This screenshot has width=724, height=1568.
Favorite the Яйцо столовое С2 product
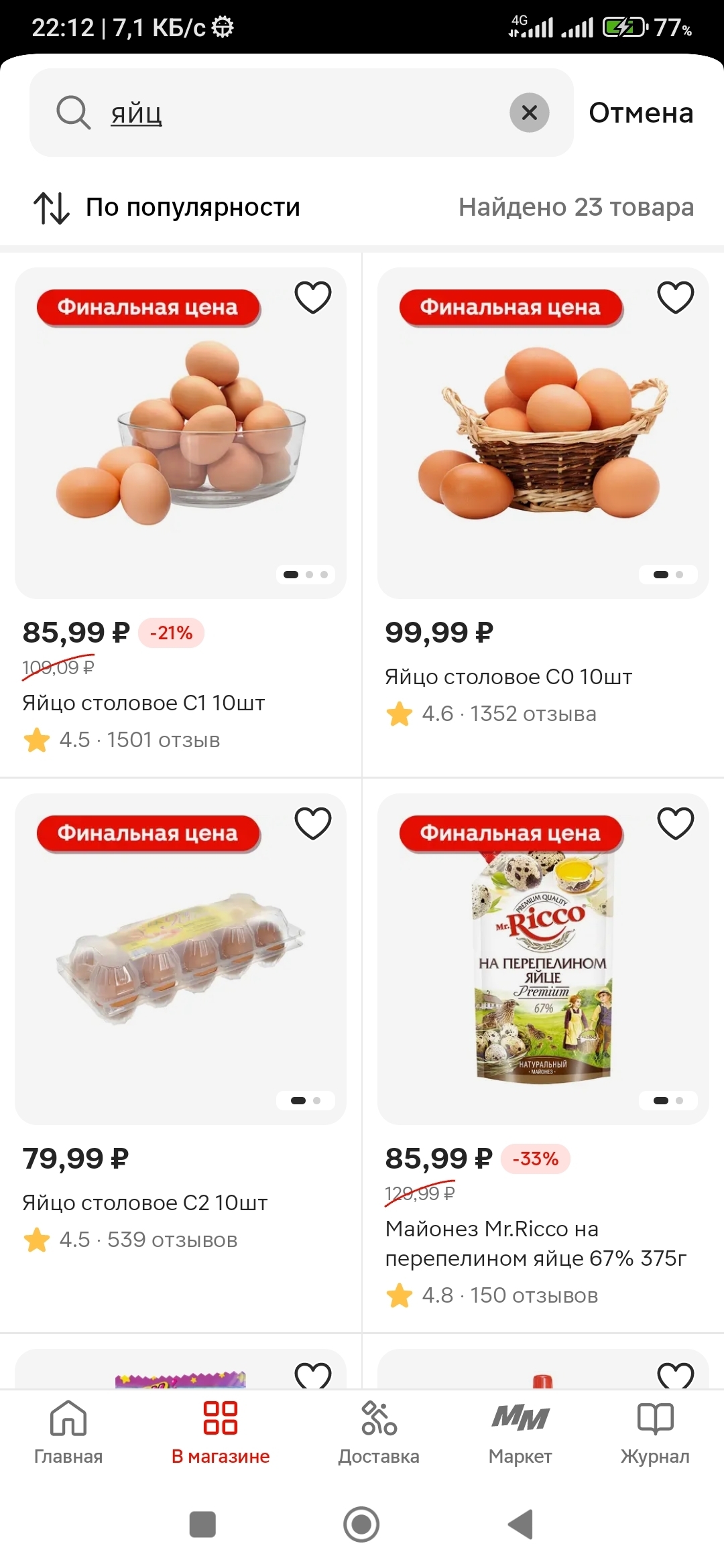(313, 824)
